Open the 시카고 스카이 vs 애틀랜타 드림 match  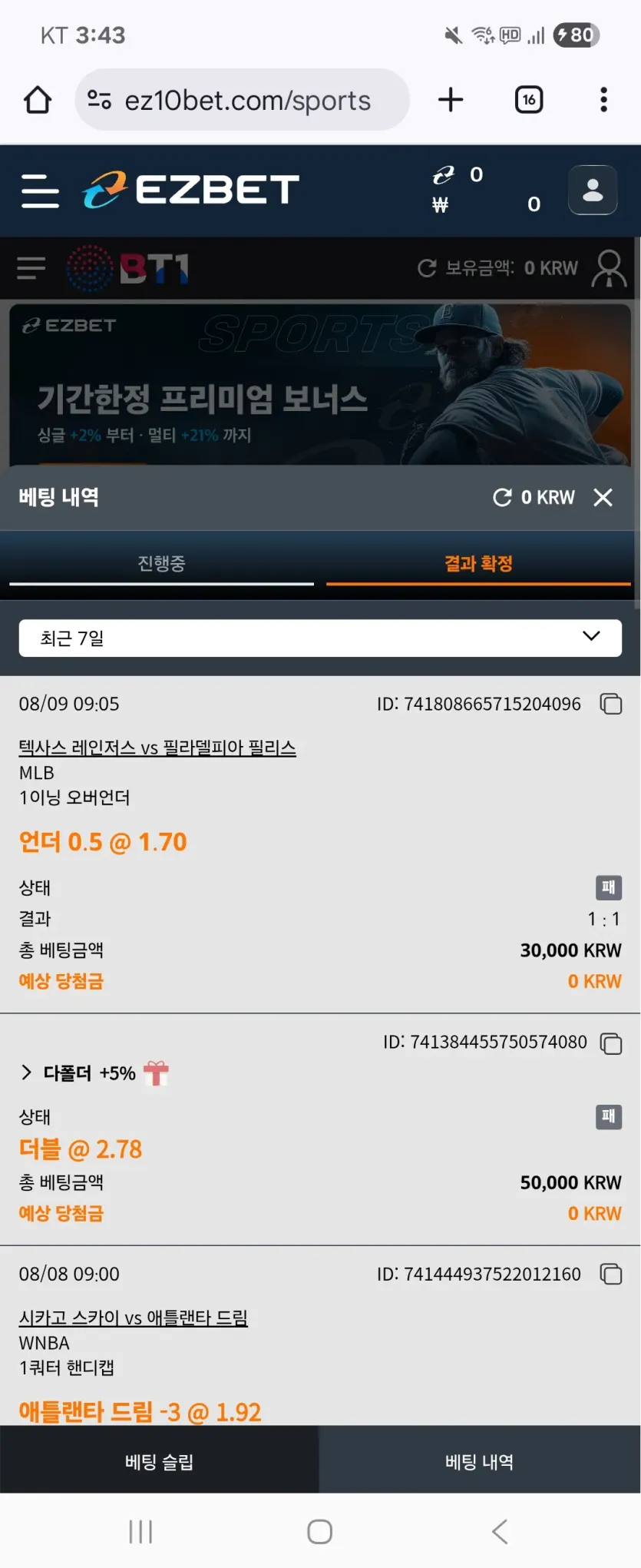(134, 1318)
